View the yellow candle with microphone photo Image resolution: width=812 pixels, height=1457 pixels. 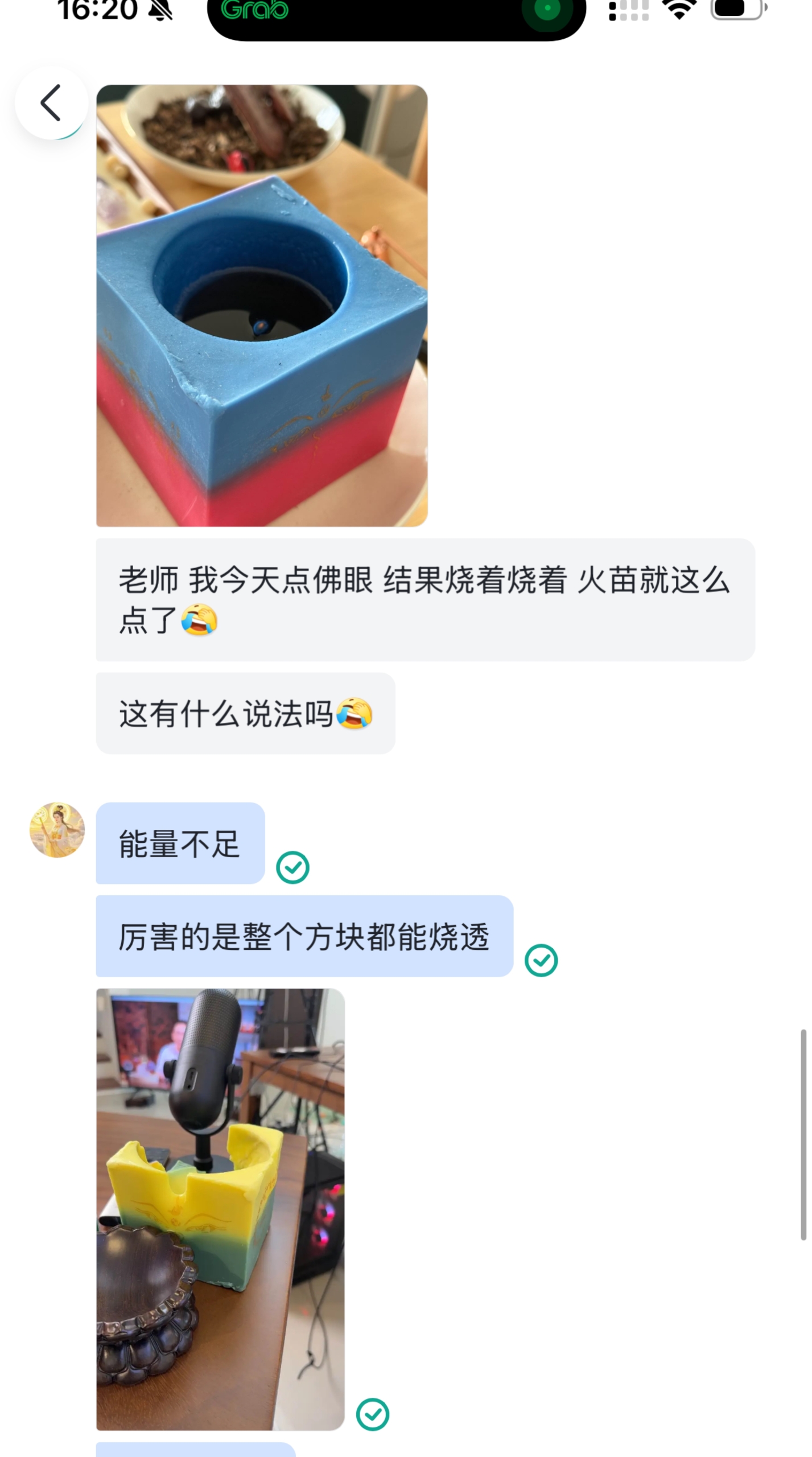(220, 1209)
